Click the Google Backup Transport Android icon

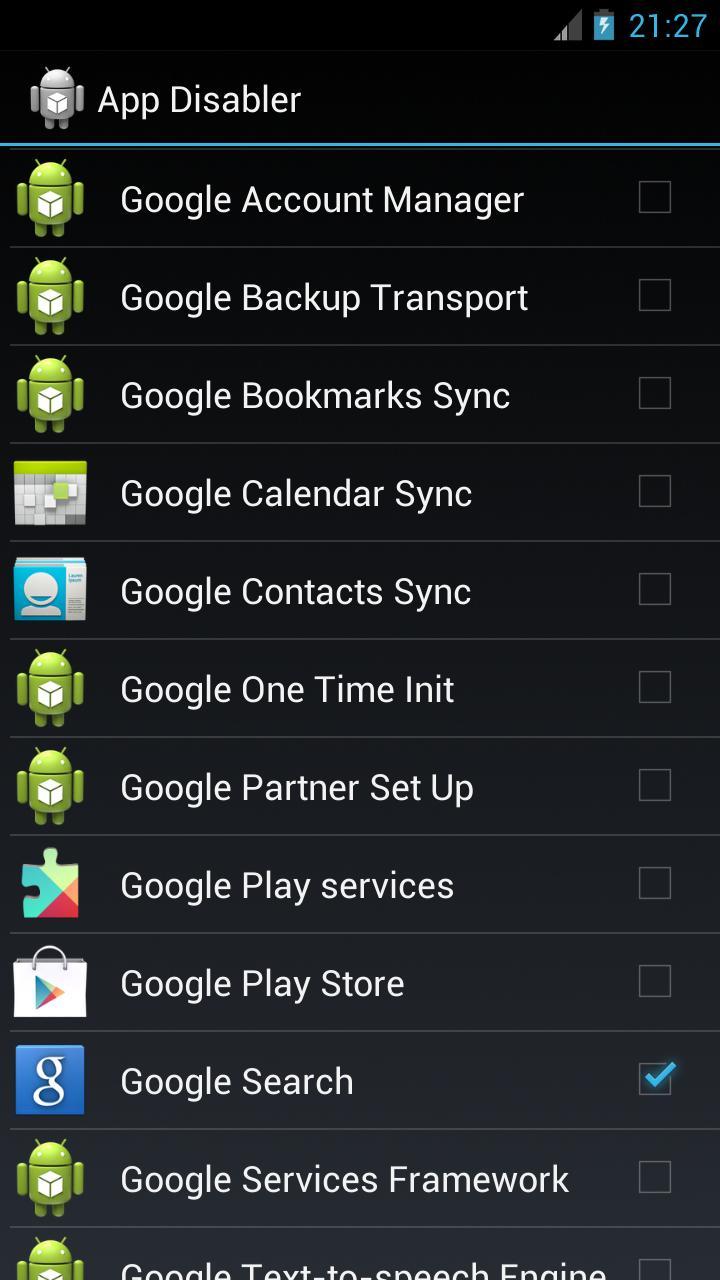[50, 296]
